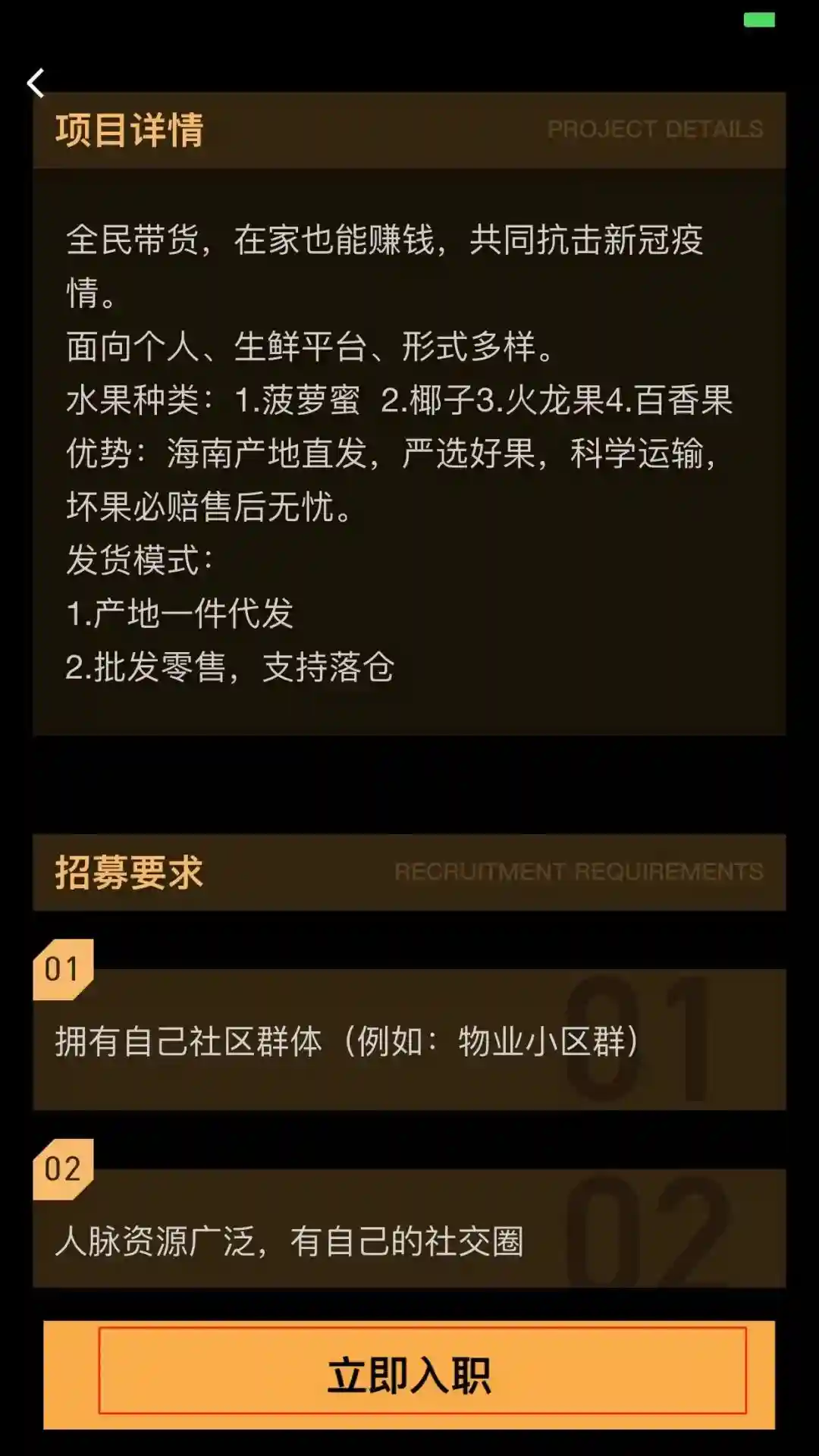Go back using the top-left arrow
The height and width of the screenshot is (1456, 819).
tap(36, 83)
